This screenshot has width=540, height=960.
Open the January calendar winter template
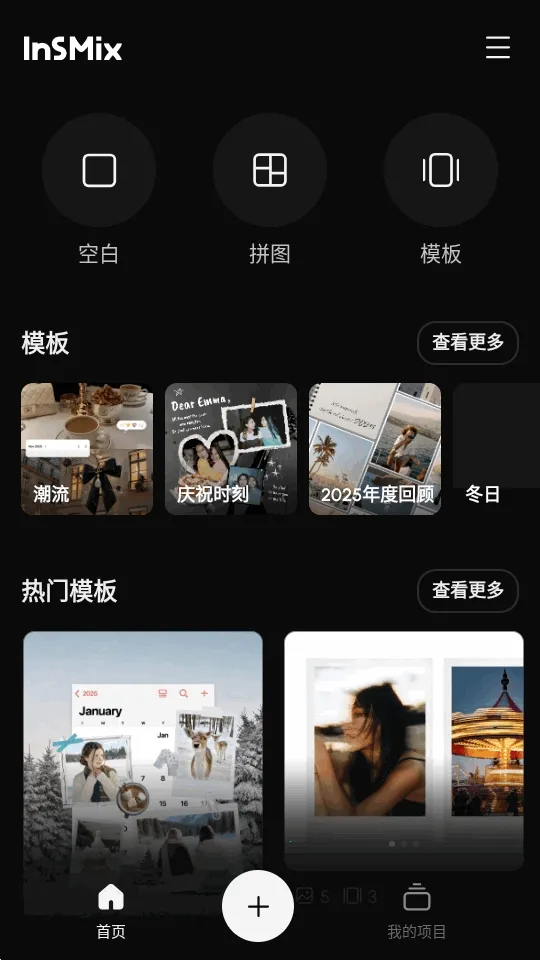click(x=143, y=771)
